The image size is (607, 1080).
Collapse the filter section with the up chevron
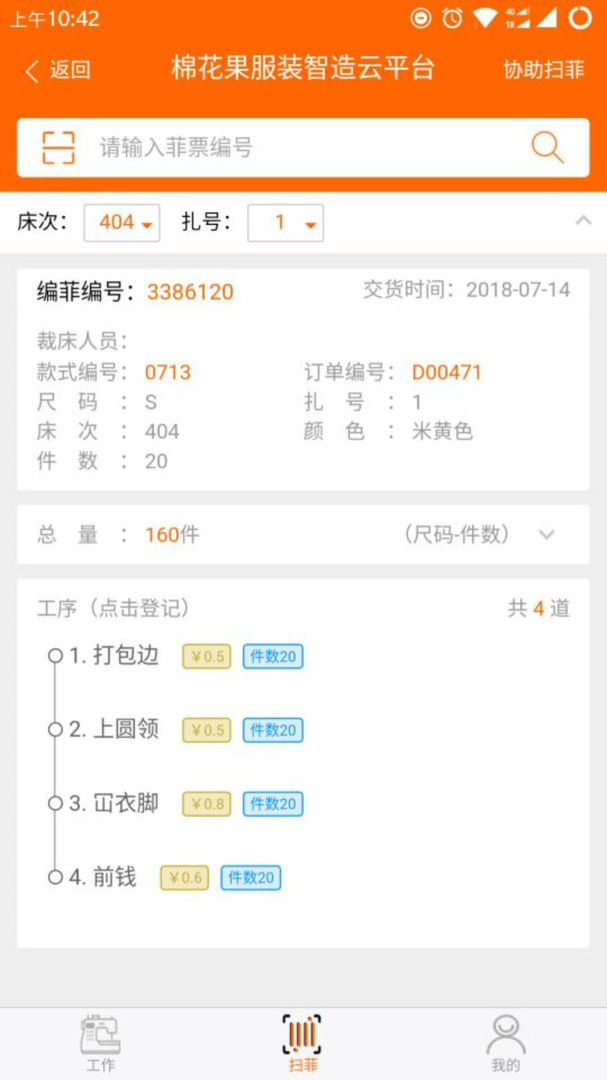[584, 221]
